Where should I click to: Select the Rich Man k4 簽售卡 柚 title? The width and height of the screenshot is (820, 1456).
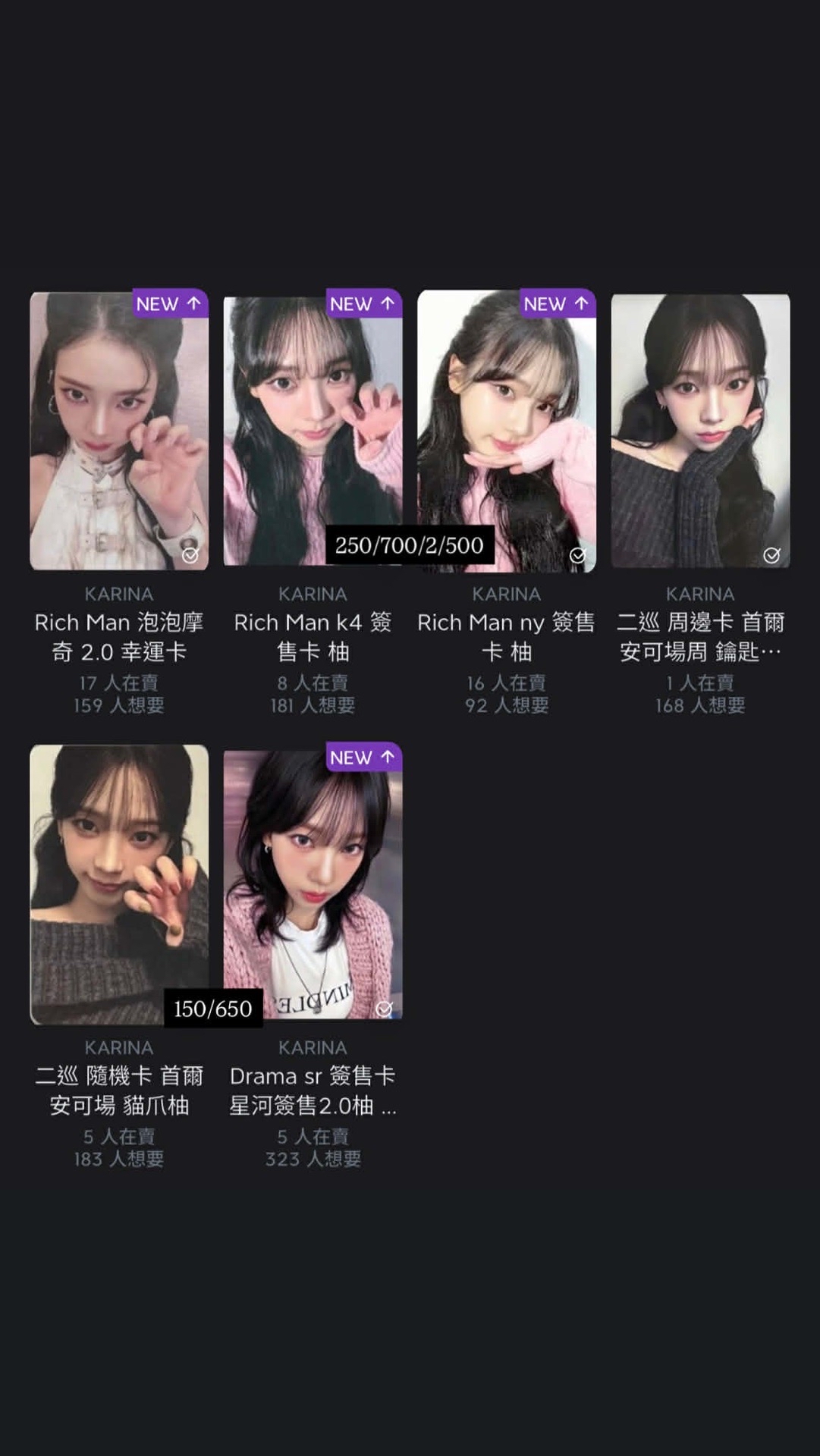[x=313, y=637]
